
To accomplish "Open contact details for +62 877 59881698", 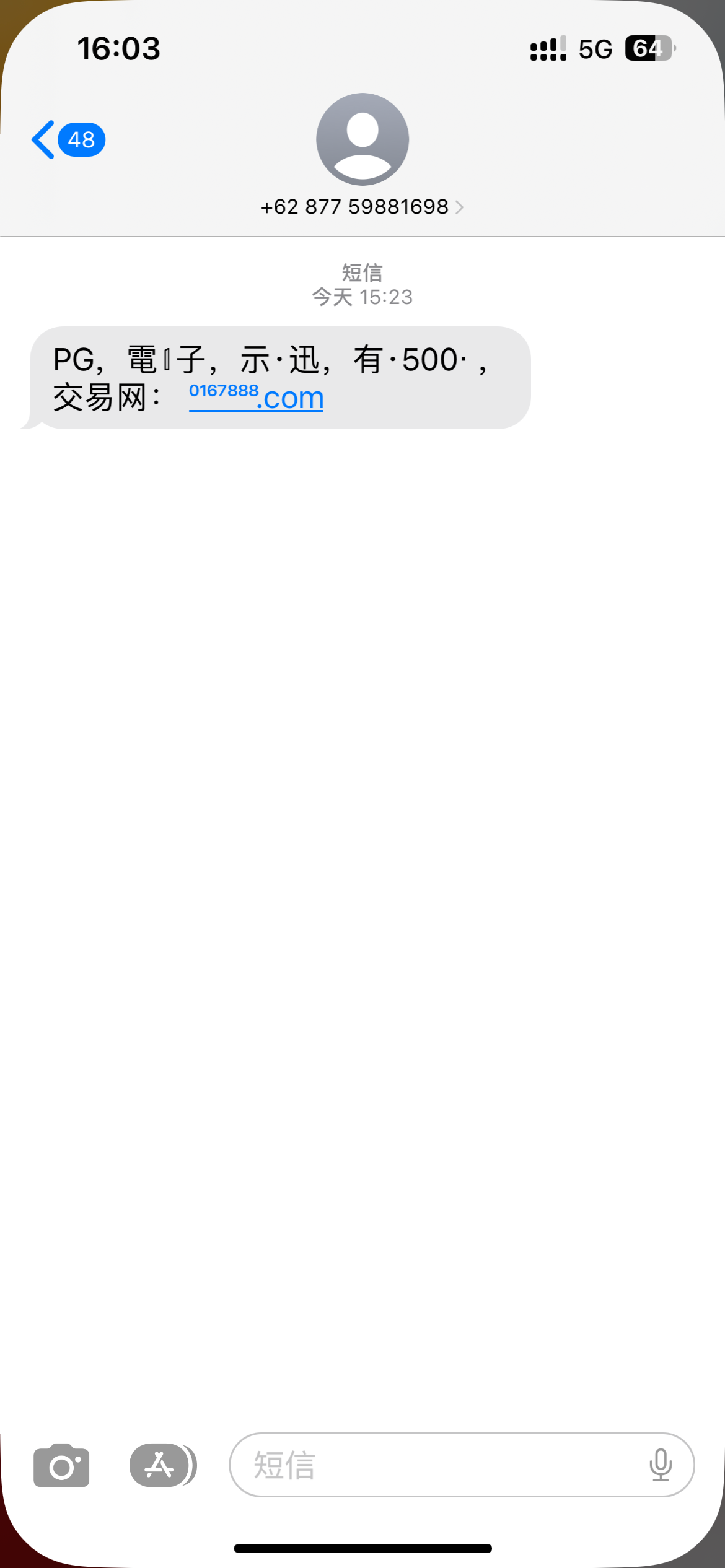I will (x=362, y=206).
